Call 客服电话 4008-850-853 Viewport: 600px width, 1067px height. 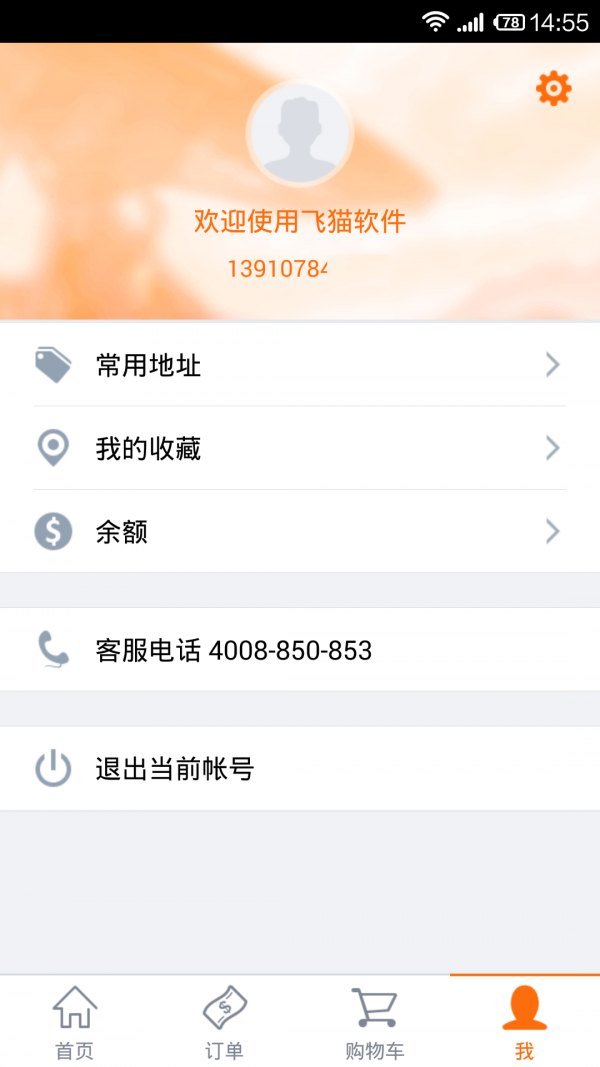click(300, 651)
